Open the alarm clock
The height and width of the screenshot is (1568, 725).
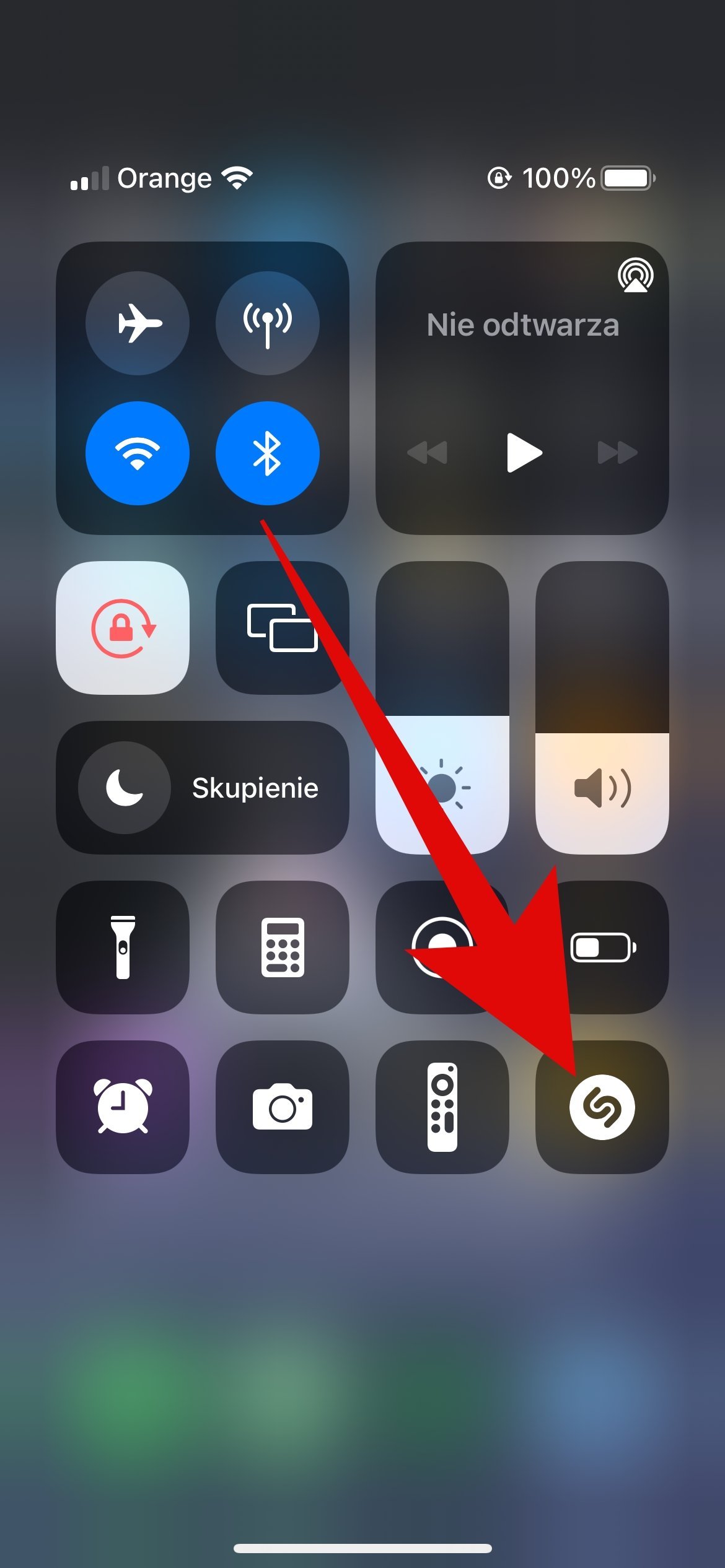coord(123,1107)
